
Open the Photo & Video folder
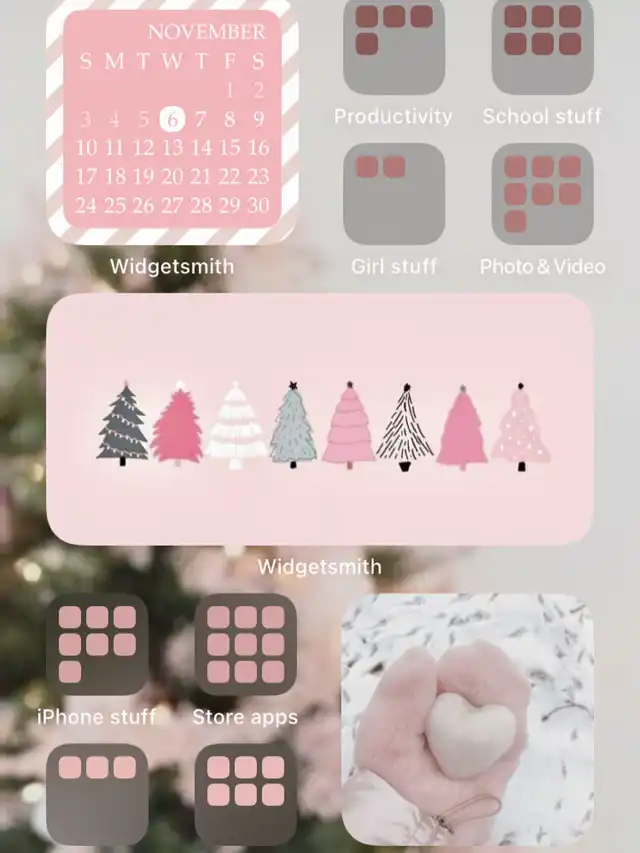click(543, 194)
